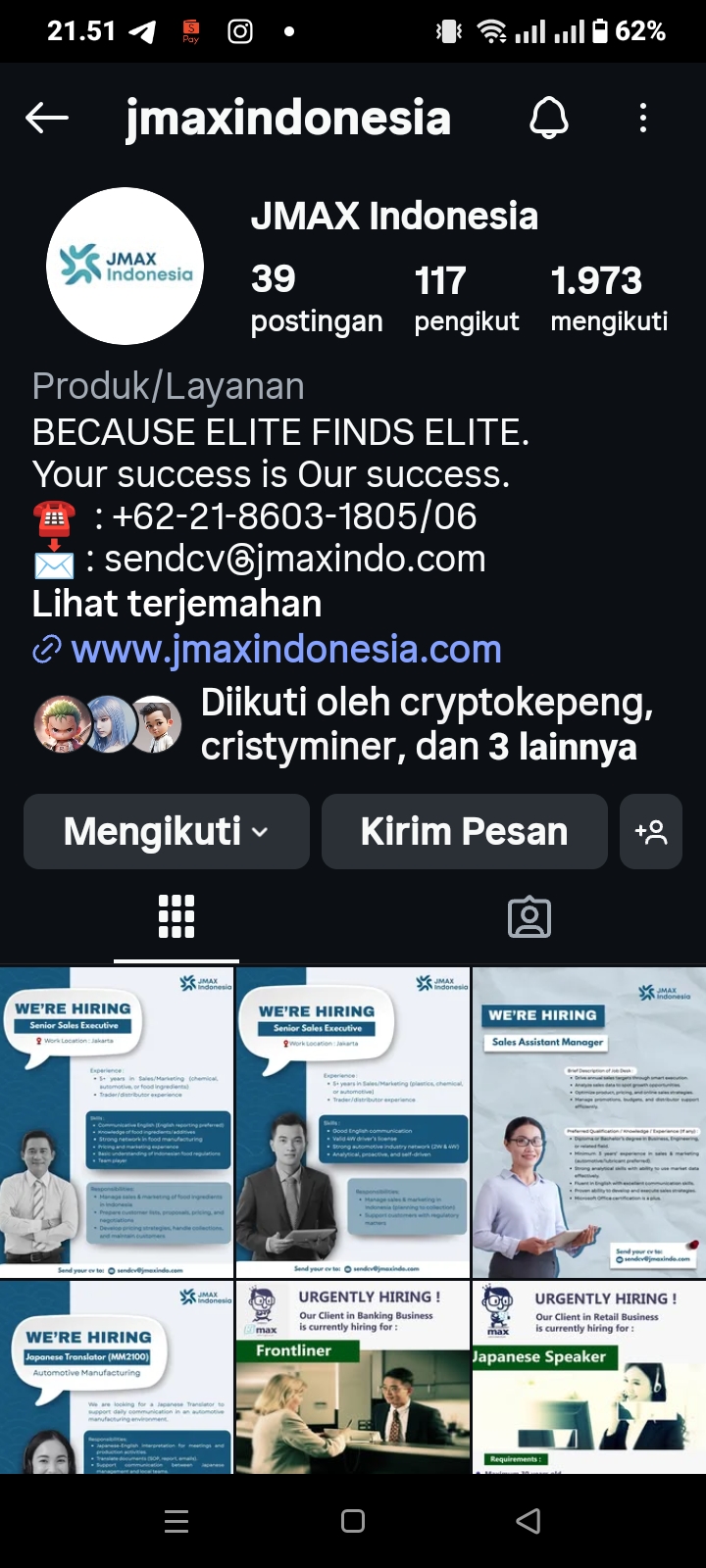The image size is (706, 1568).
Task: Open the 1.973 mengikuti following list
Action: coord(609,299)
